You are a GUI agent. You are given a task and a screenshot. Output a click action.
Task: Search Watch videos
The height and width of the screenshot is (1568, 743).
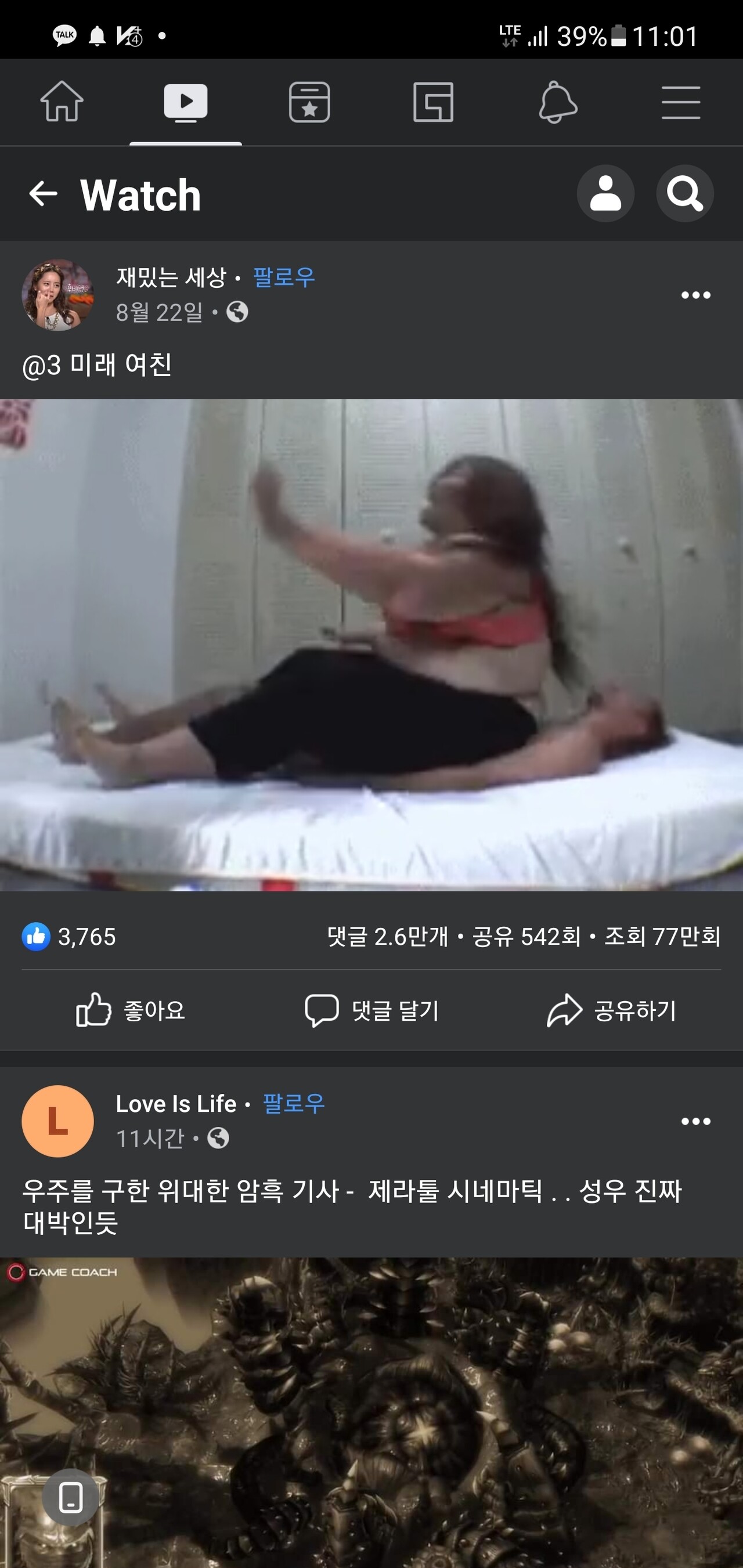[x=684, y=194]
